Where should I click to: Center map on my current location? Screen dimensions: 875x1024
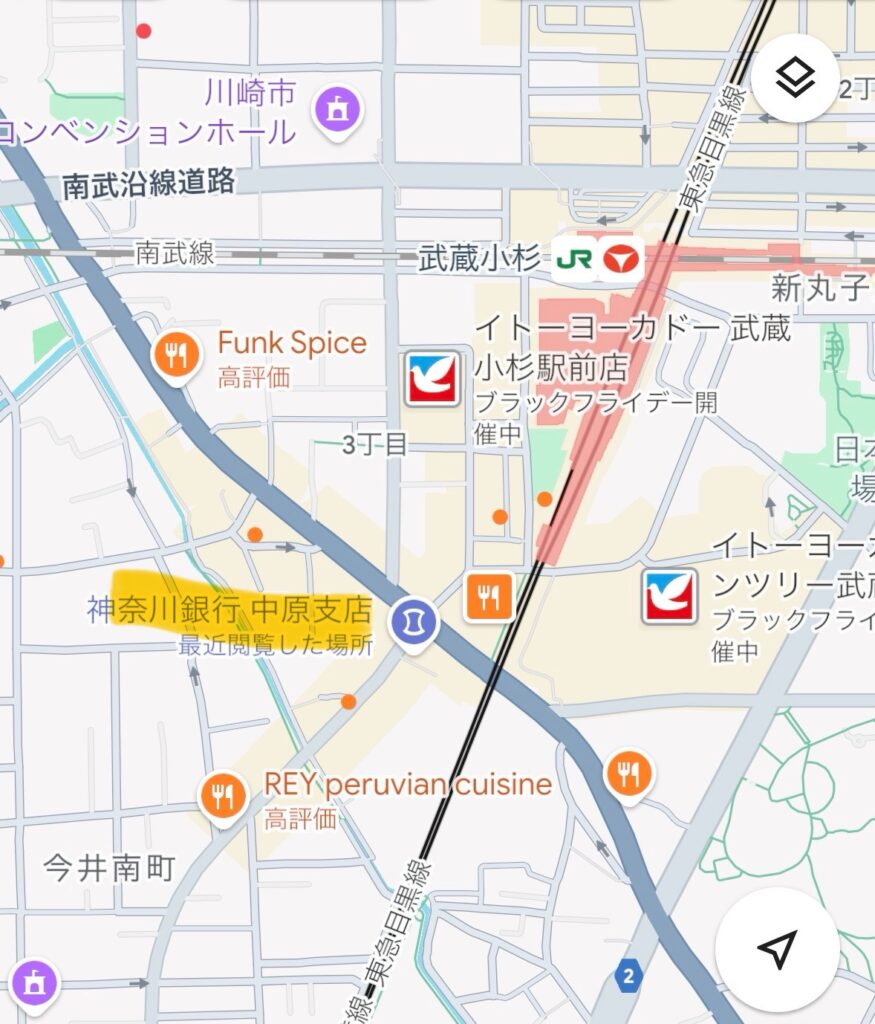click(777, 949)
